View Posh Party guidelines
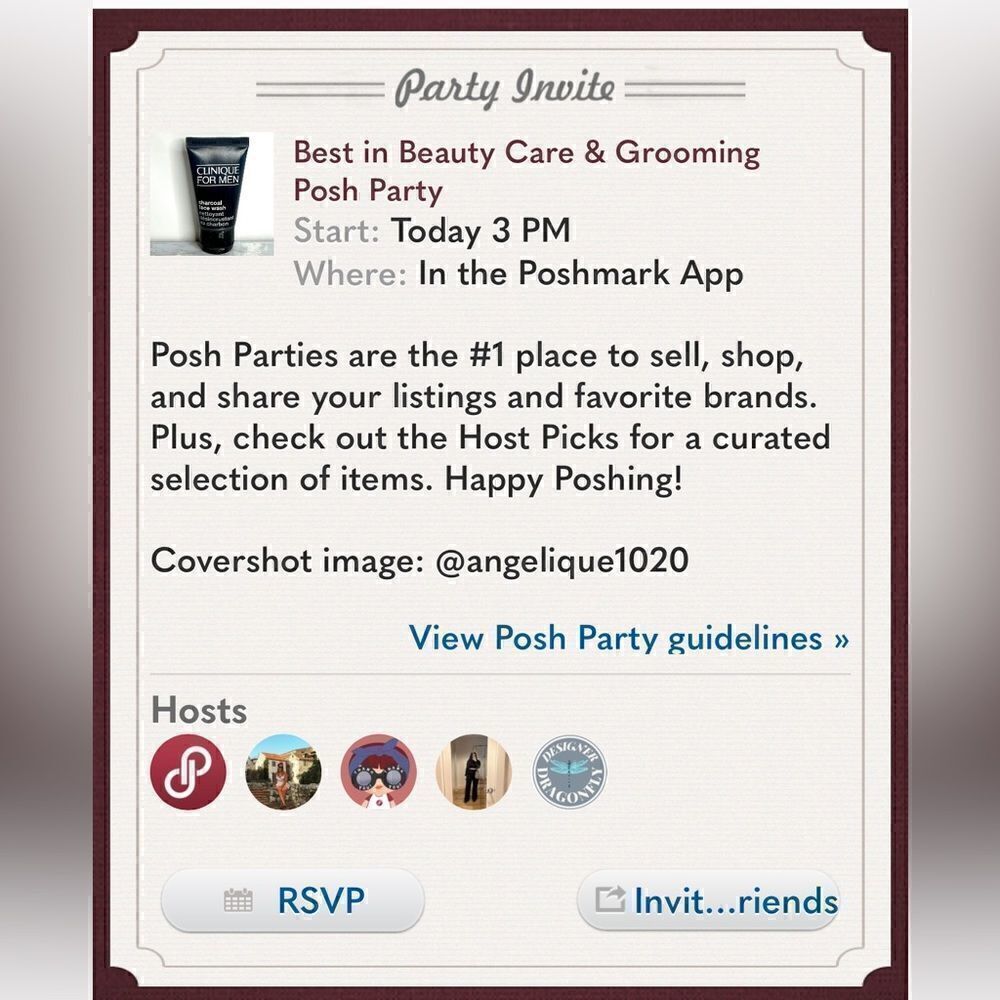This screenshot has height=1000, width=1000. [x=629, y=637]
